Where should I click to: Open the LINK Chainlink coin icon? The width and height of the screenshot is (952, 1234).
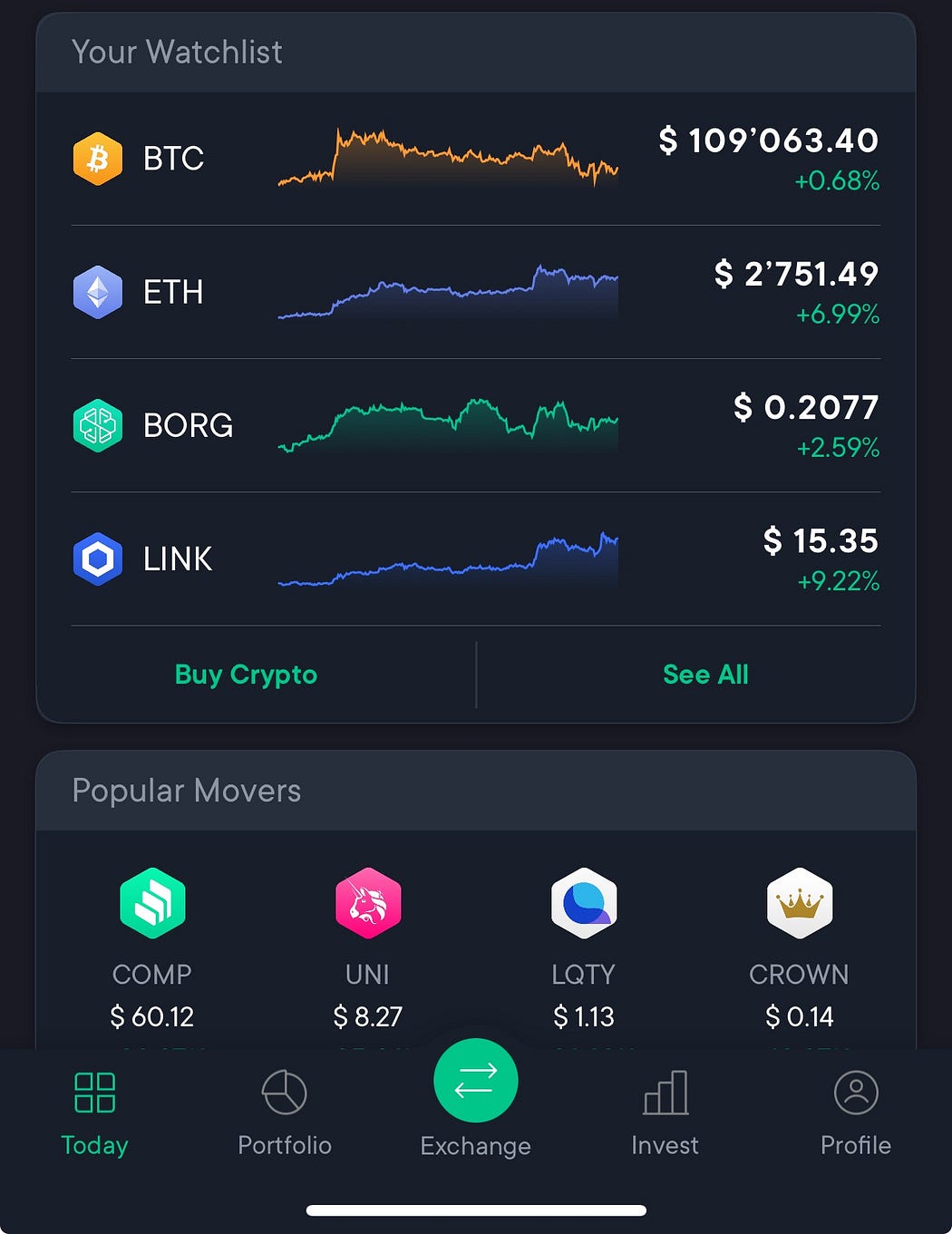97,558
